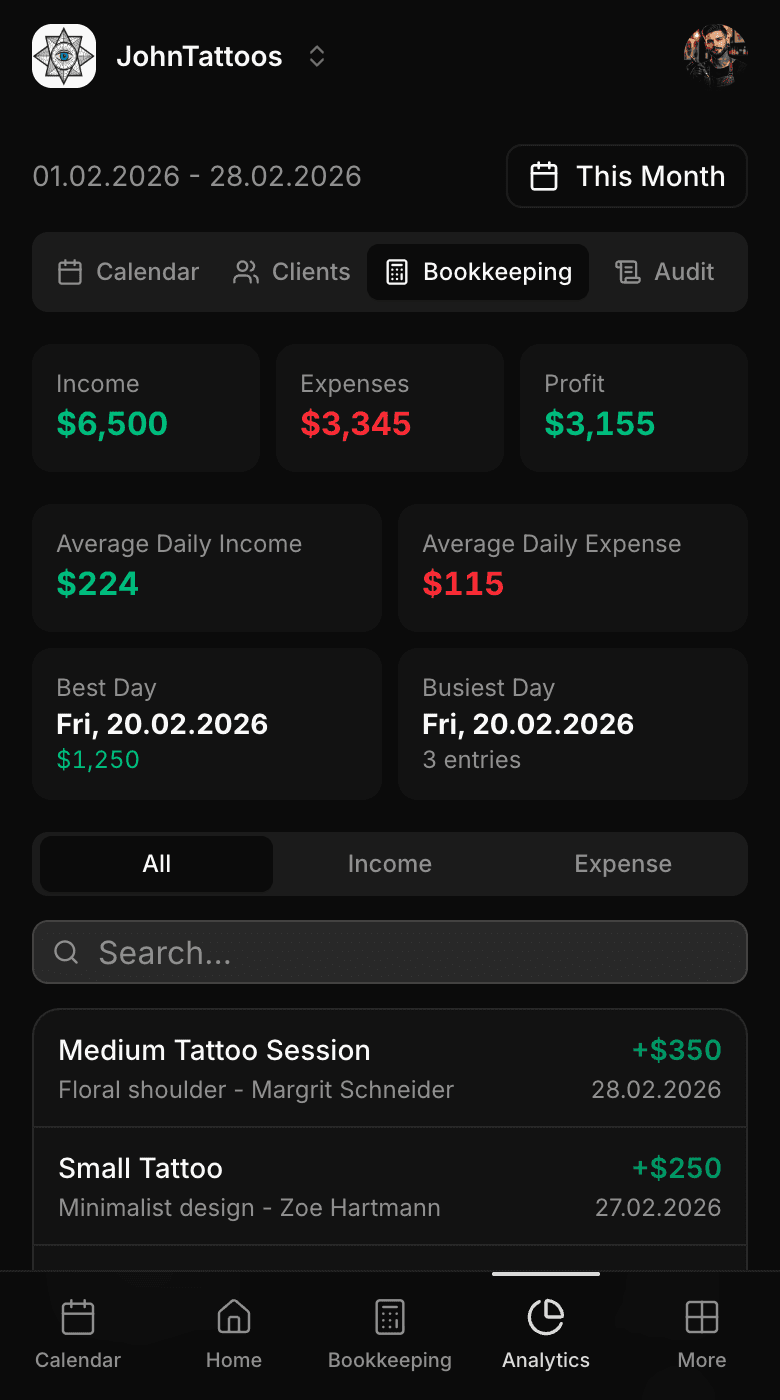The image size is (780, 1400).
Task: Click the Analytics active tab indicator bar
Action: pos(545,1275)
